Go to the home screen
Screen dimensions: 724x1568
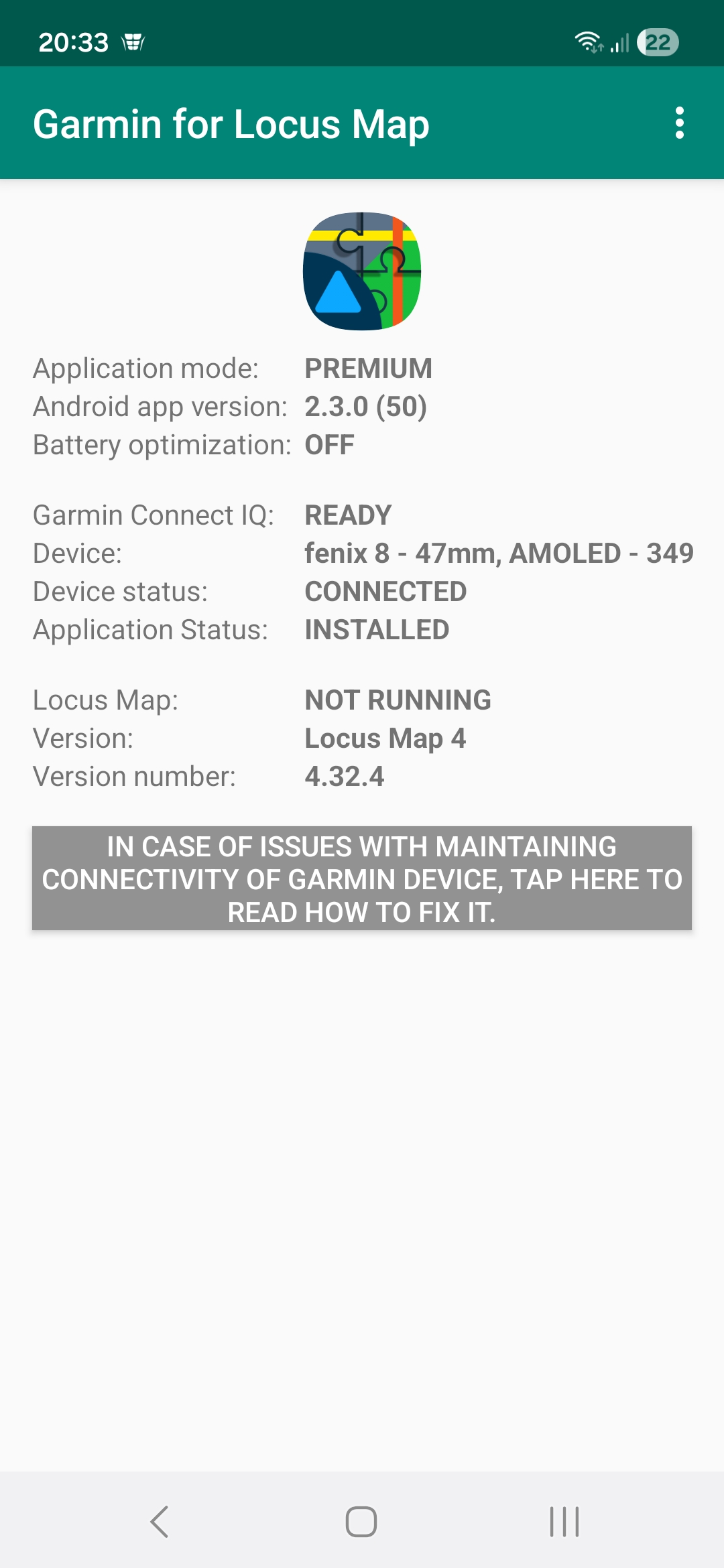click(x=361, y=1521)
